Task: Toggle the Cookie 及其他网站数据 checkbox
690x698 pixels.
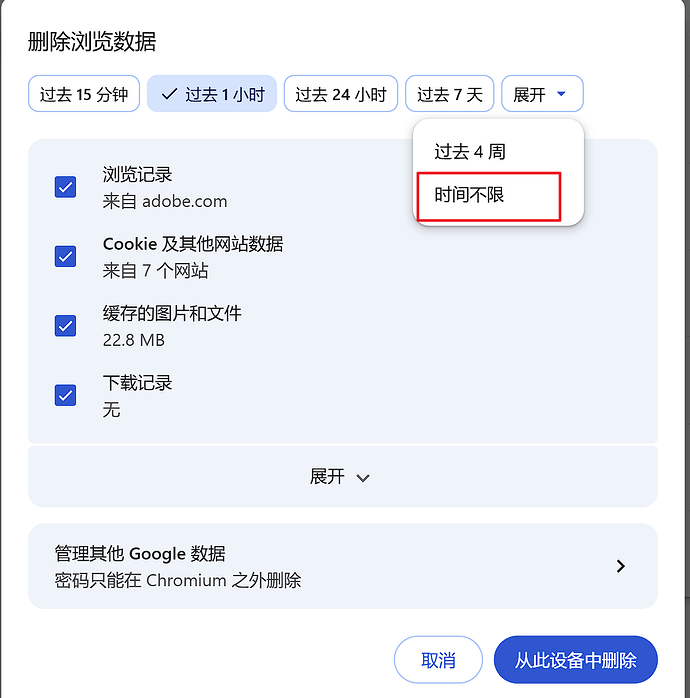Action: [65, 257]
